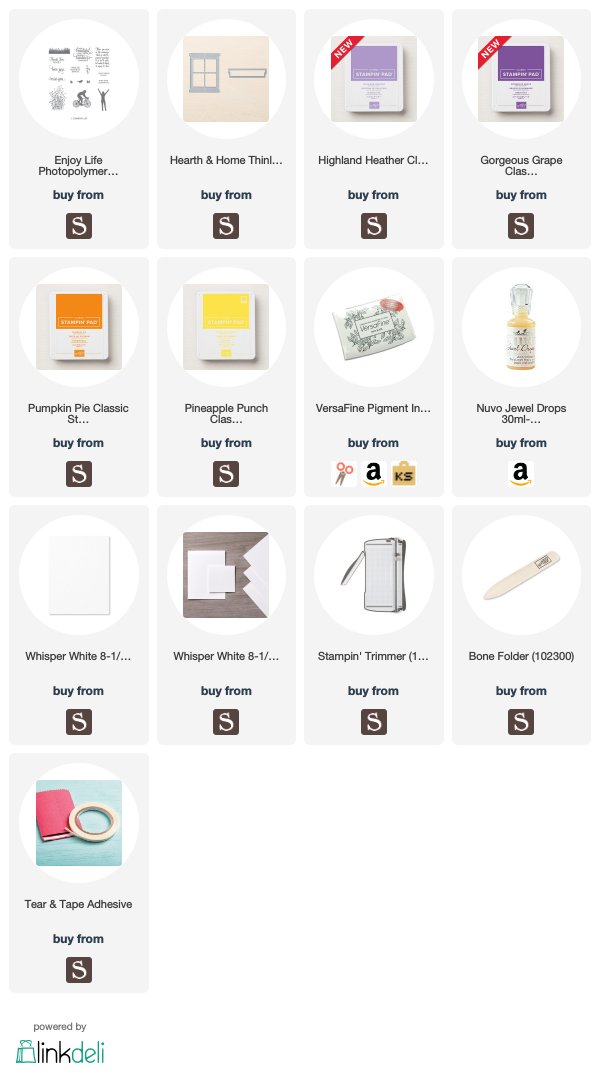Buy Bone Folder from Stampin' Up store

[521, 722]
